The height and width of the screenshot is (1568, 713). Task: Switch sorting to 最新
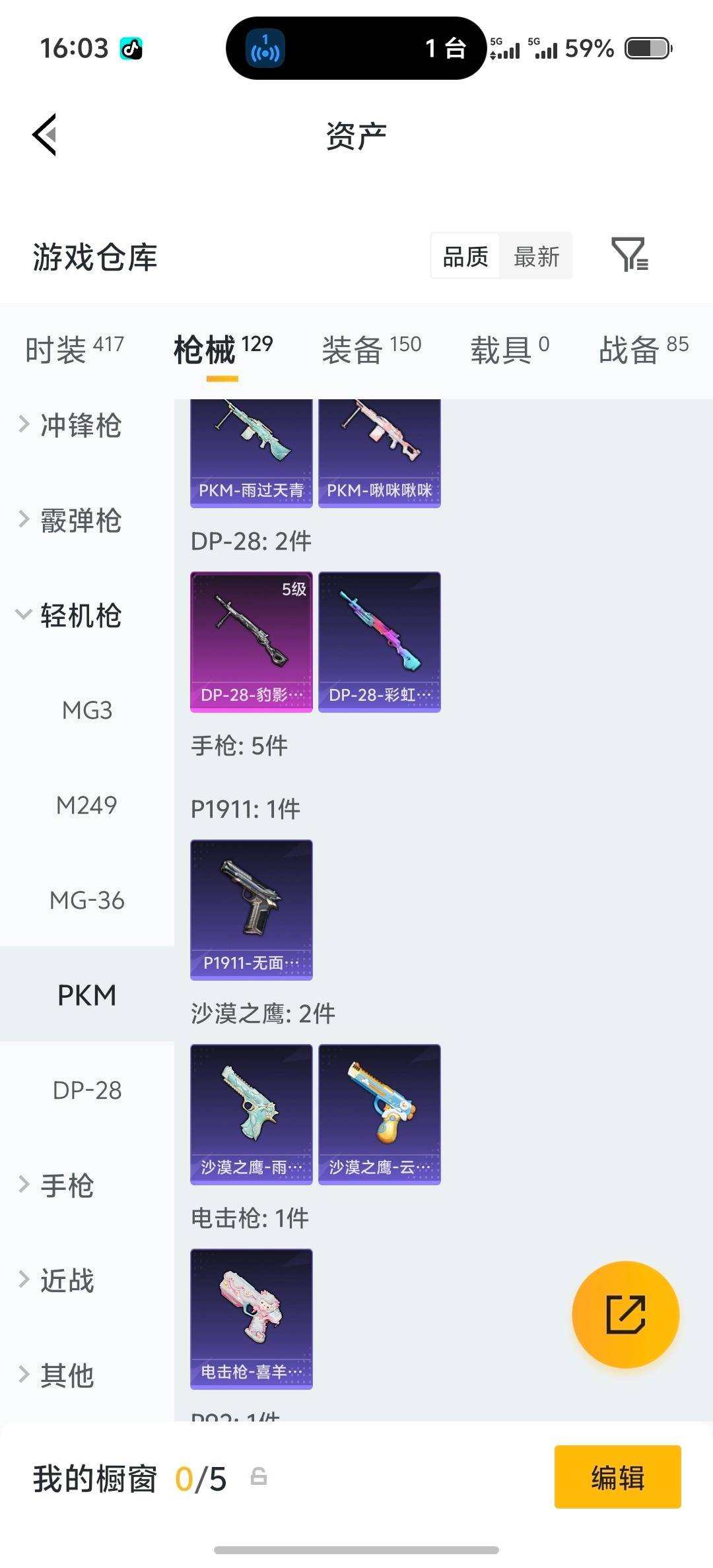coord(537,256)
